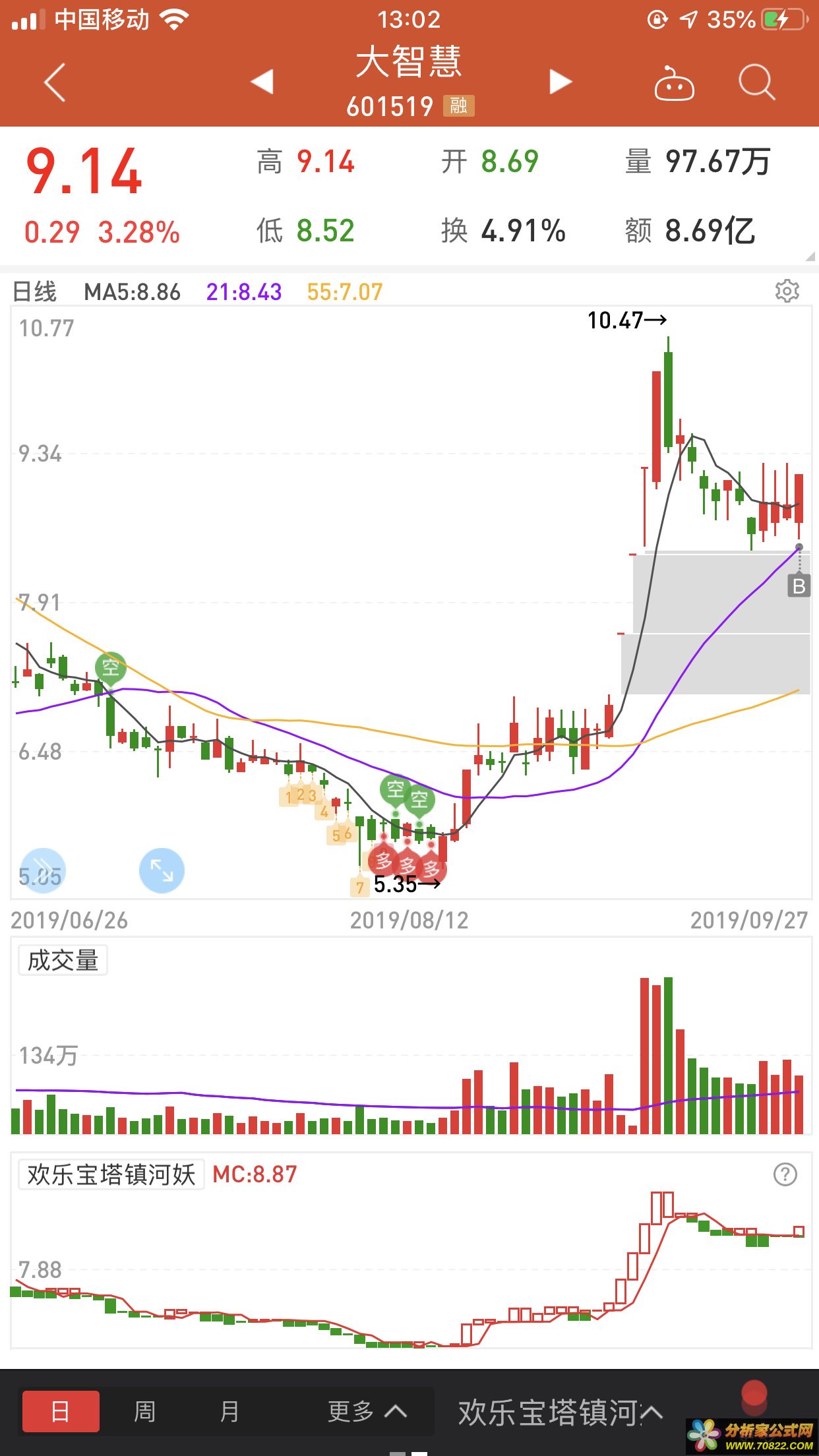Switch to the previous stock

click(262, 82)
